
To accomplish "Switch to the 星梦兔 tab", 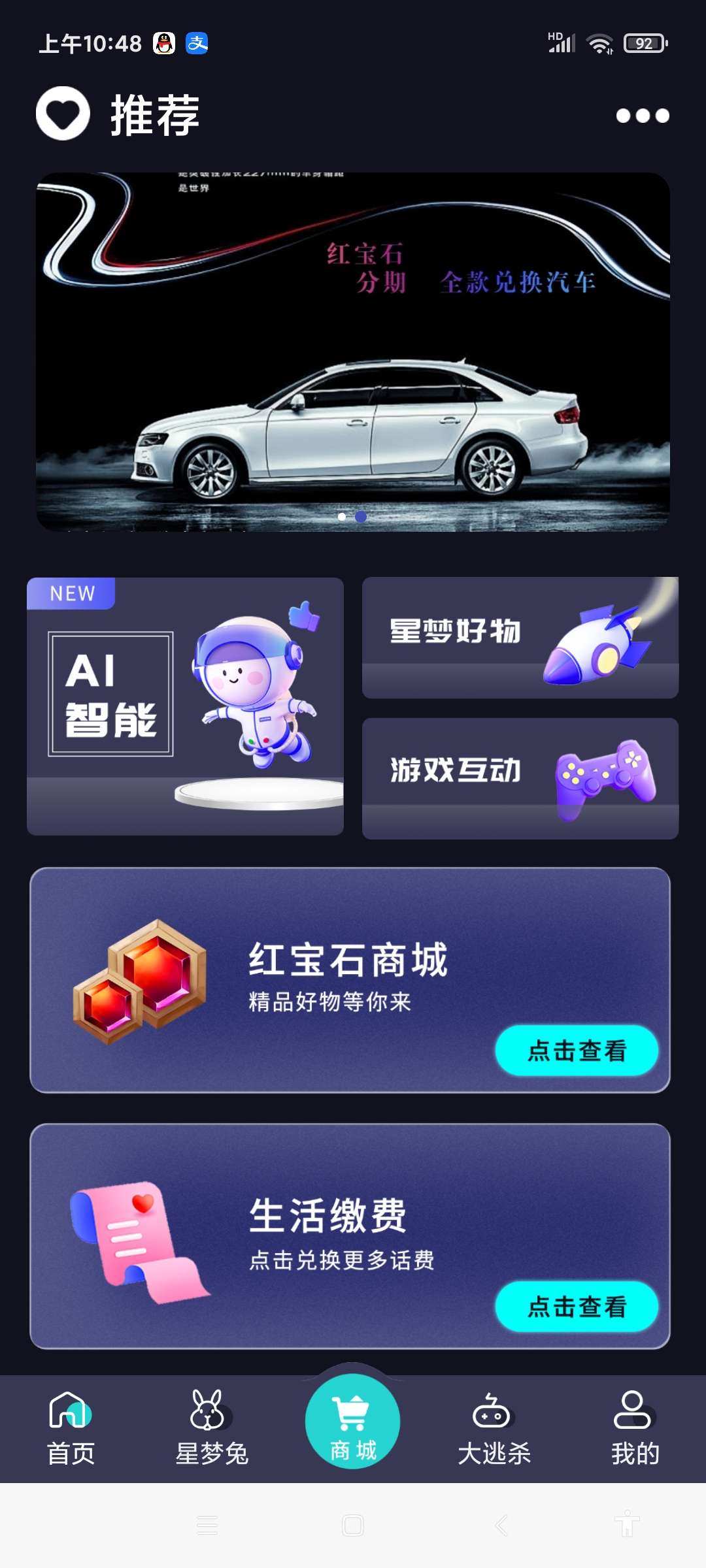I will click(212, 1428).
